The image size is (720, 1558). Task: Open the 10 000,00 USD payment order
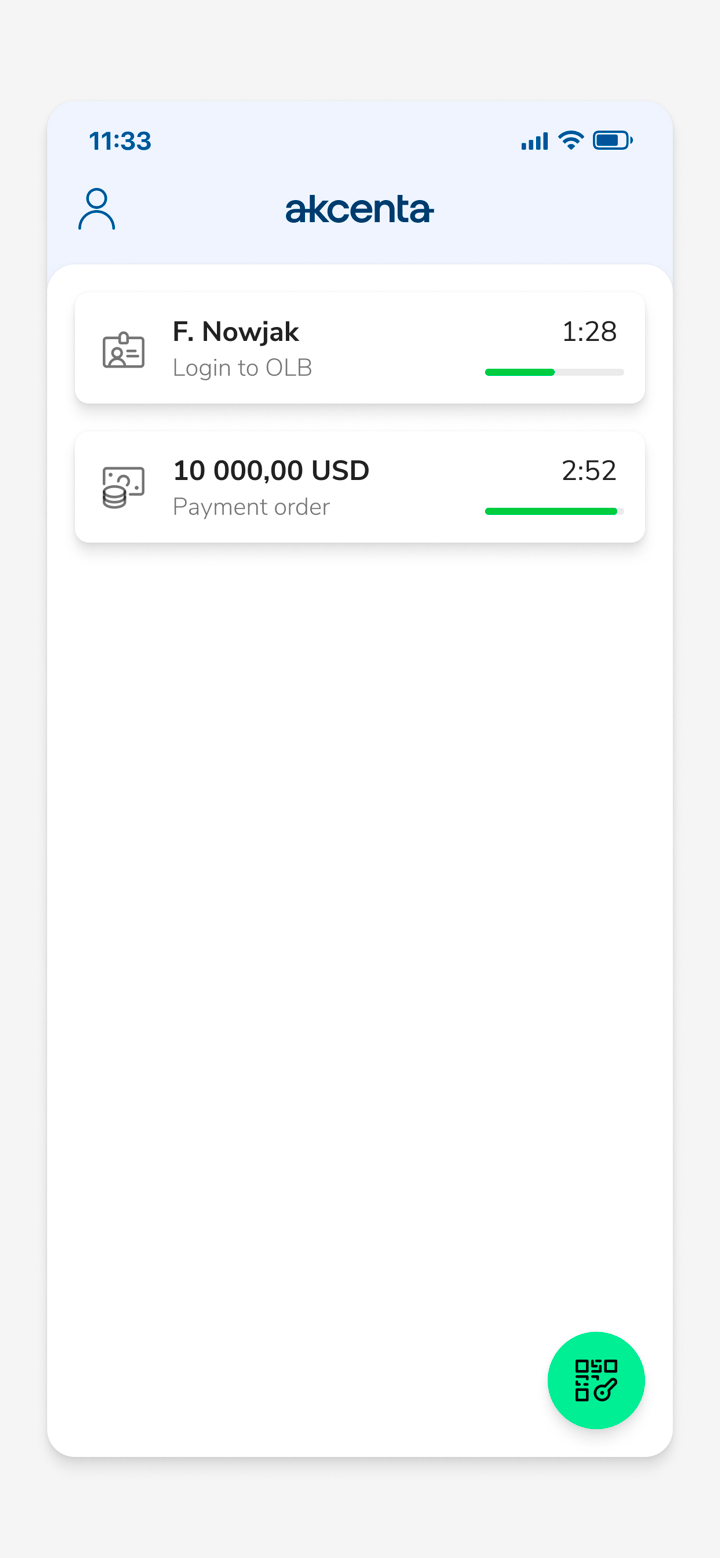point(359,487)
